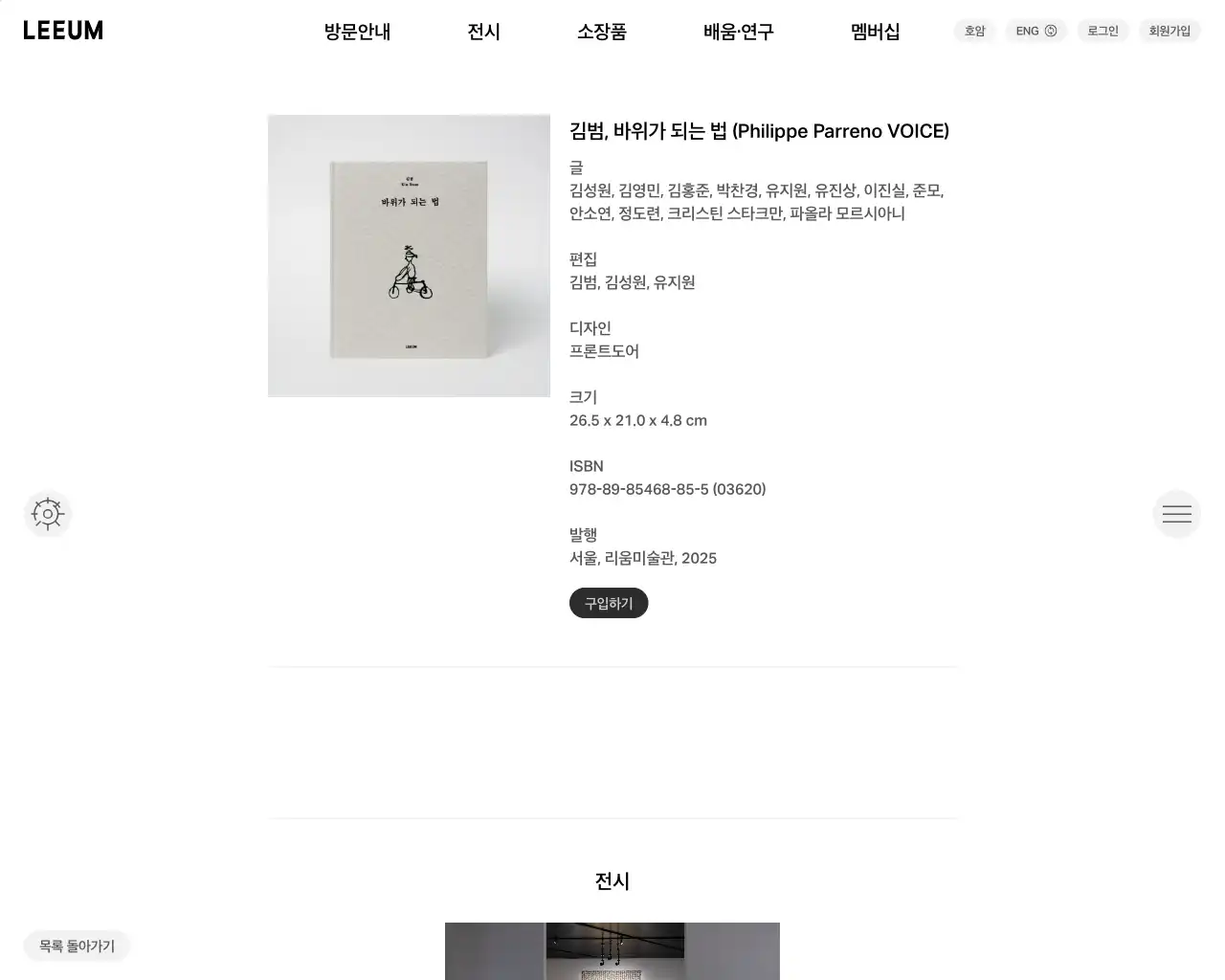Viewport: 1225px width, 980px height.
Task: View the book cover image
Action: coord(409,256)
